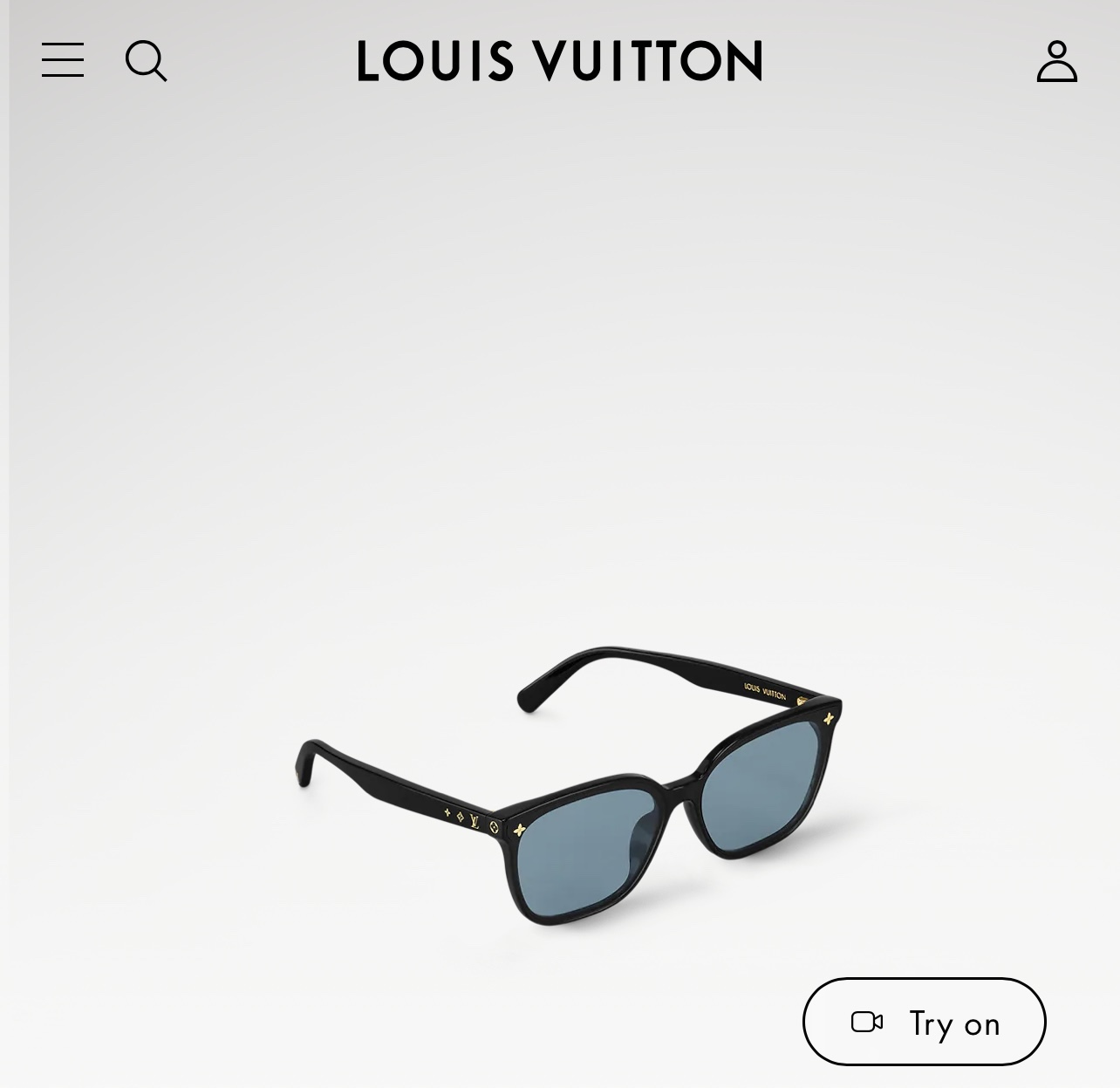Open the search icon
The image size is (1120, 1088).
point(146,61)
